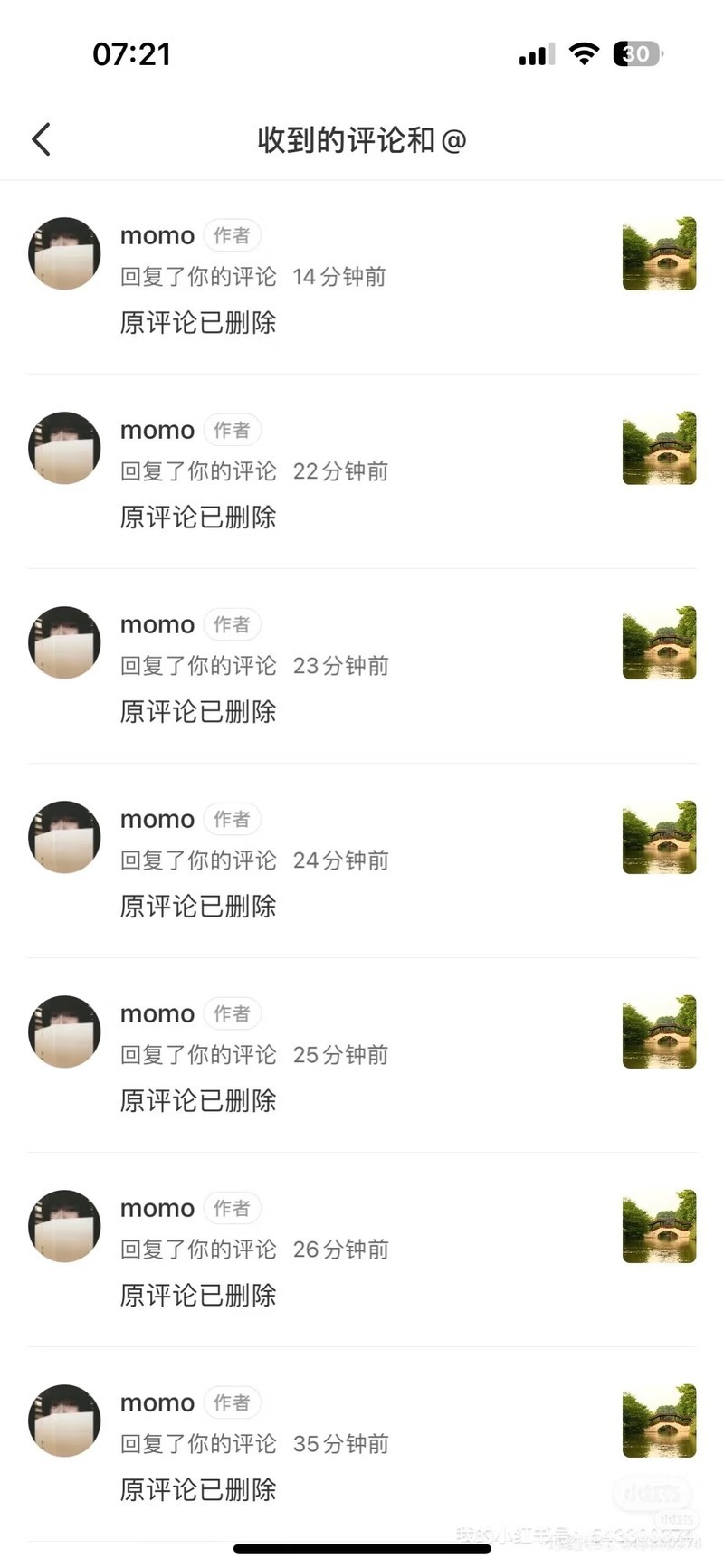Tap momo's avatar in the 25分钟前 reply
Viewport: 724px width, 1568px height.
coord(64,1031)
